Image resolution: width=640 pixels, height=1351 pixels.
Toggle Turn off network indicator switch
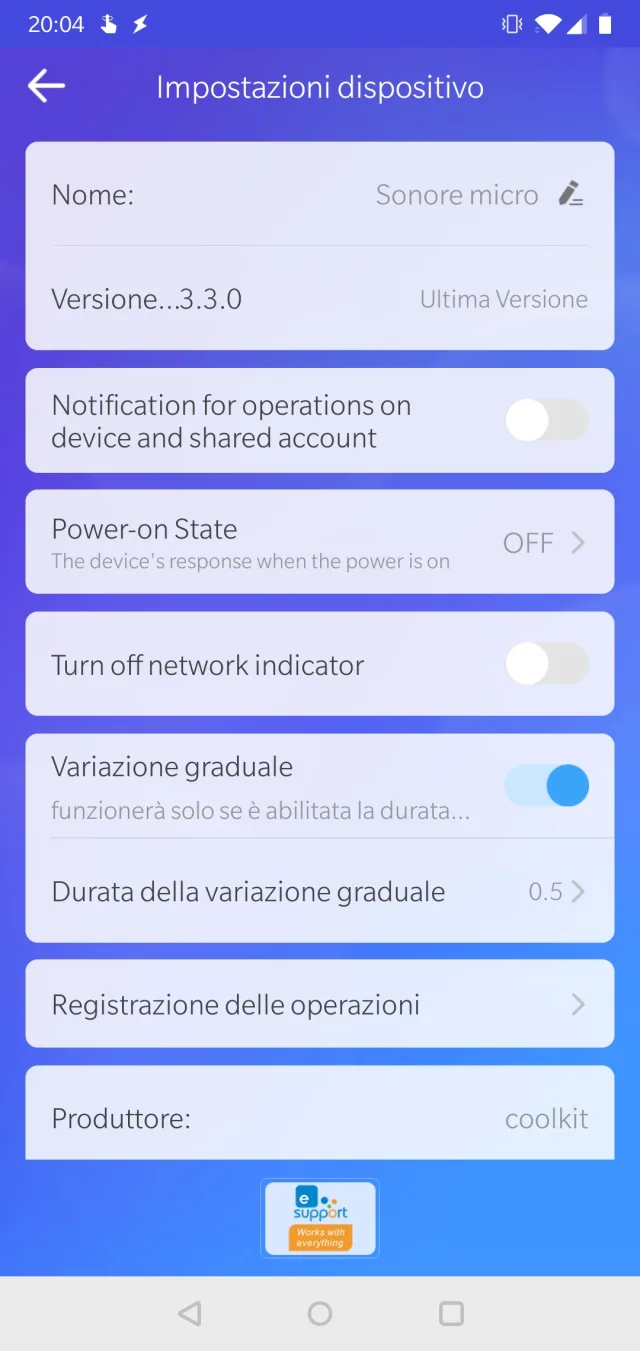click(546, 664)
